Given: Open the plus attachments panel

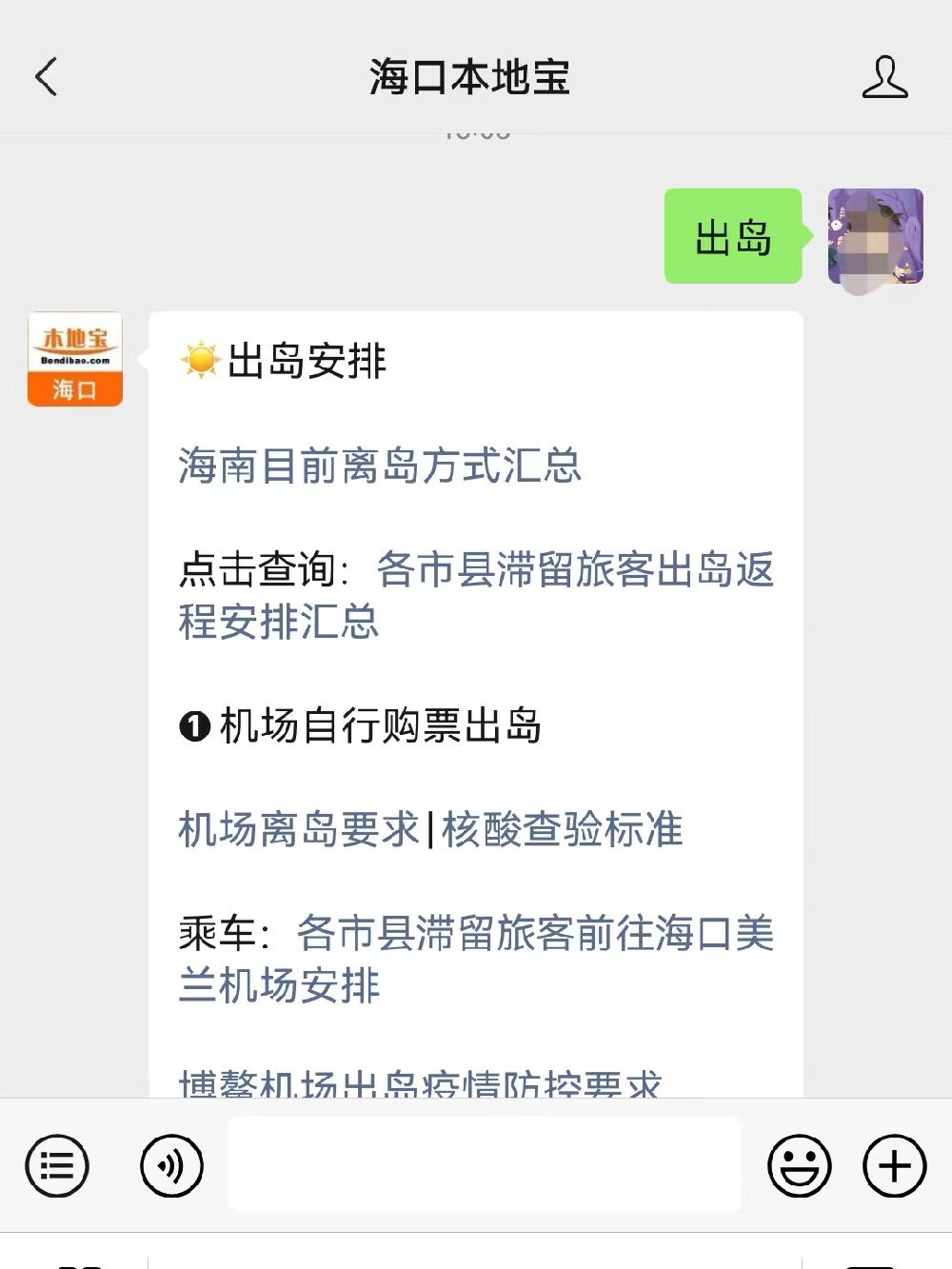Looking at the screenshot, I should click(893, 1165).
